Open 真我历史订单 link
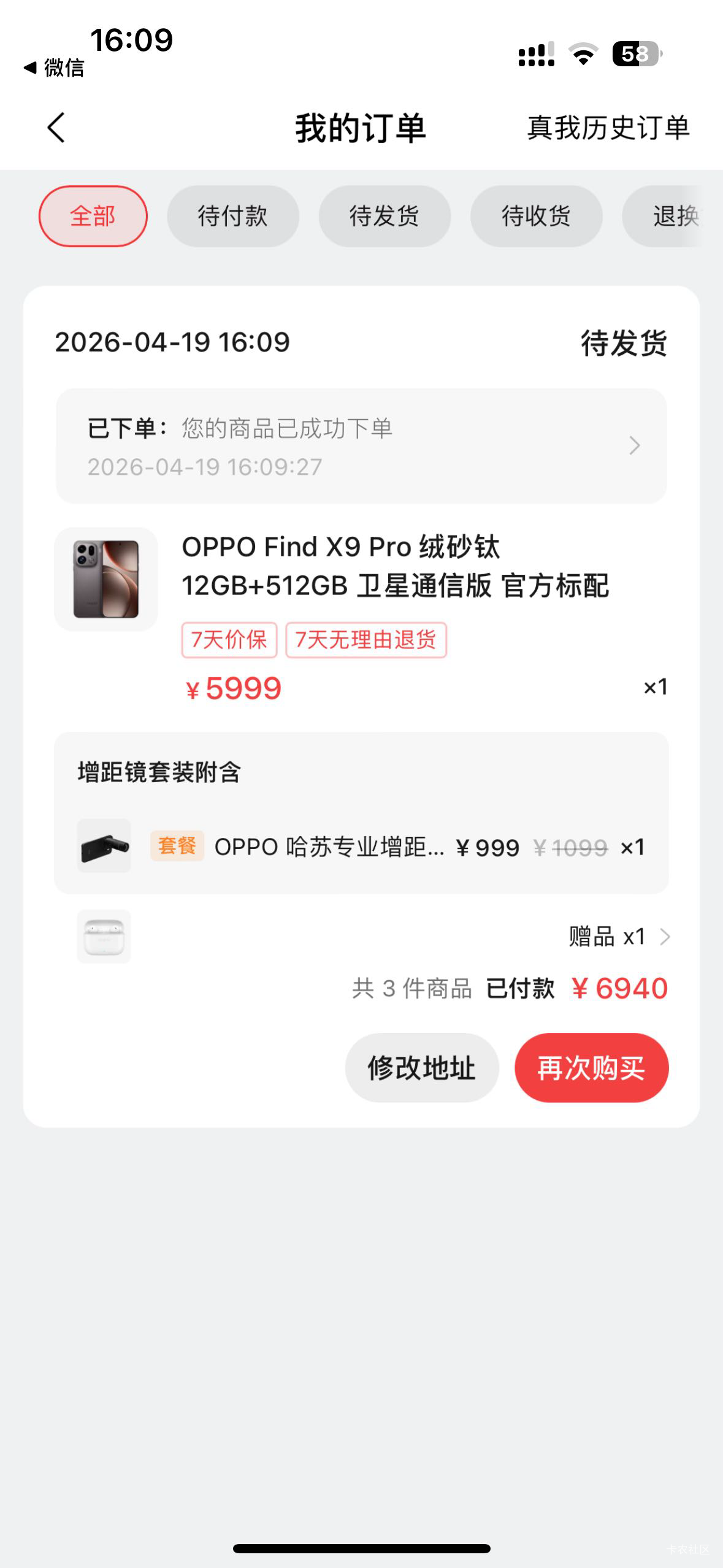 pos(608,128)
